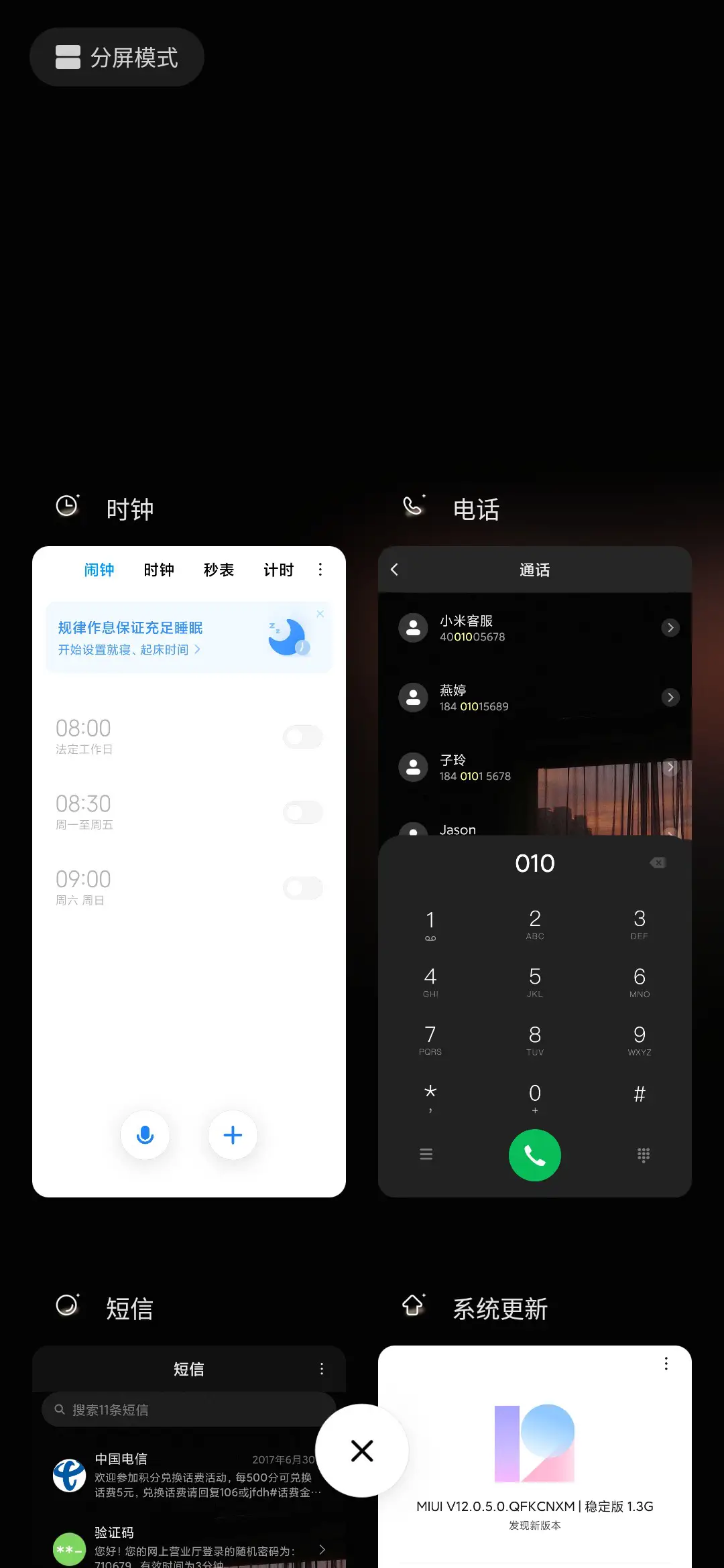Image resolution: width=724 pixels, height=1568 pixels.
Task: Switch to the 计时 tab in Clock
Action: click(278, 569)
